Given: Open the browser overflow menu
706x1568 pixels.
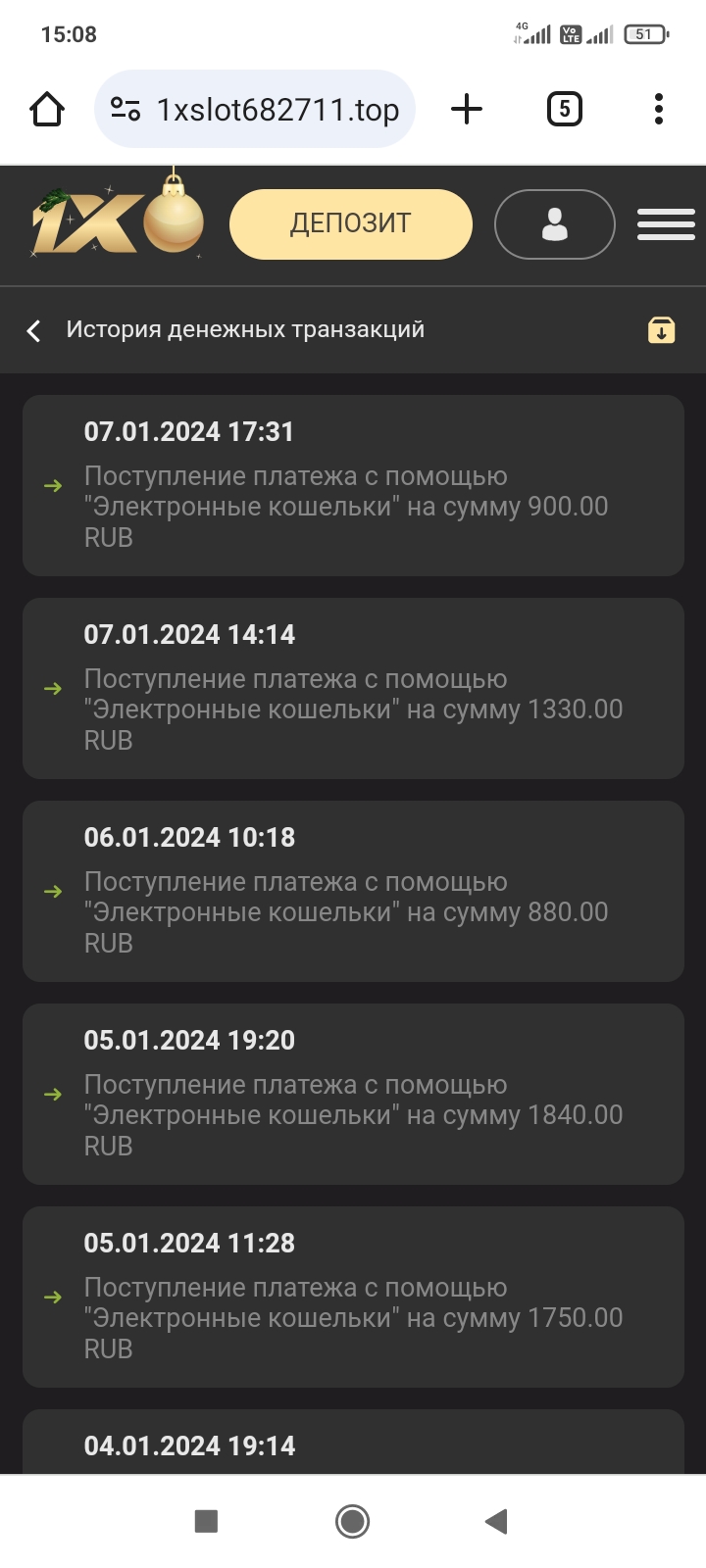Looking at the screenshot, I should click(659, 109).
